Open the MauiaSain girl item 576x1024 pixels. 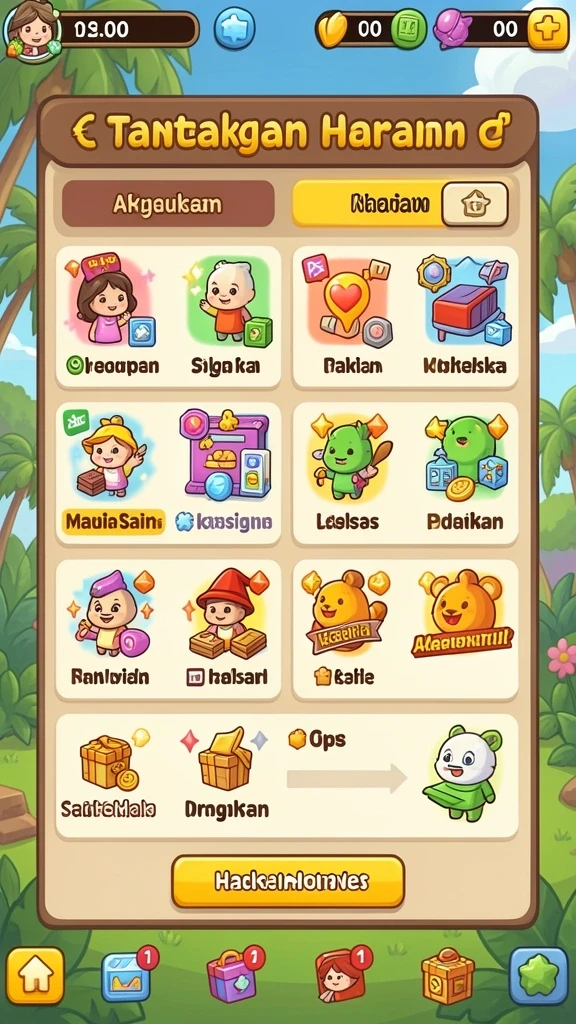pos(112,474)
